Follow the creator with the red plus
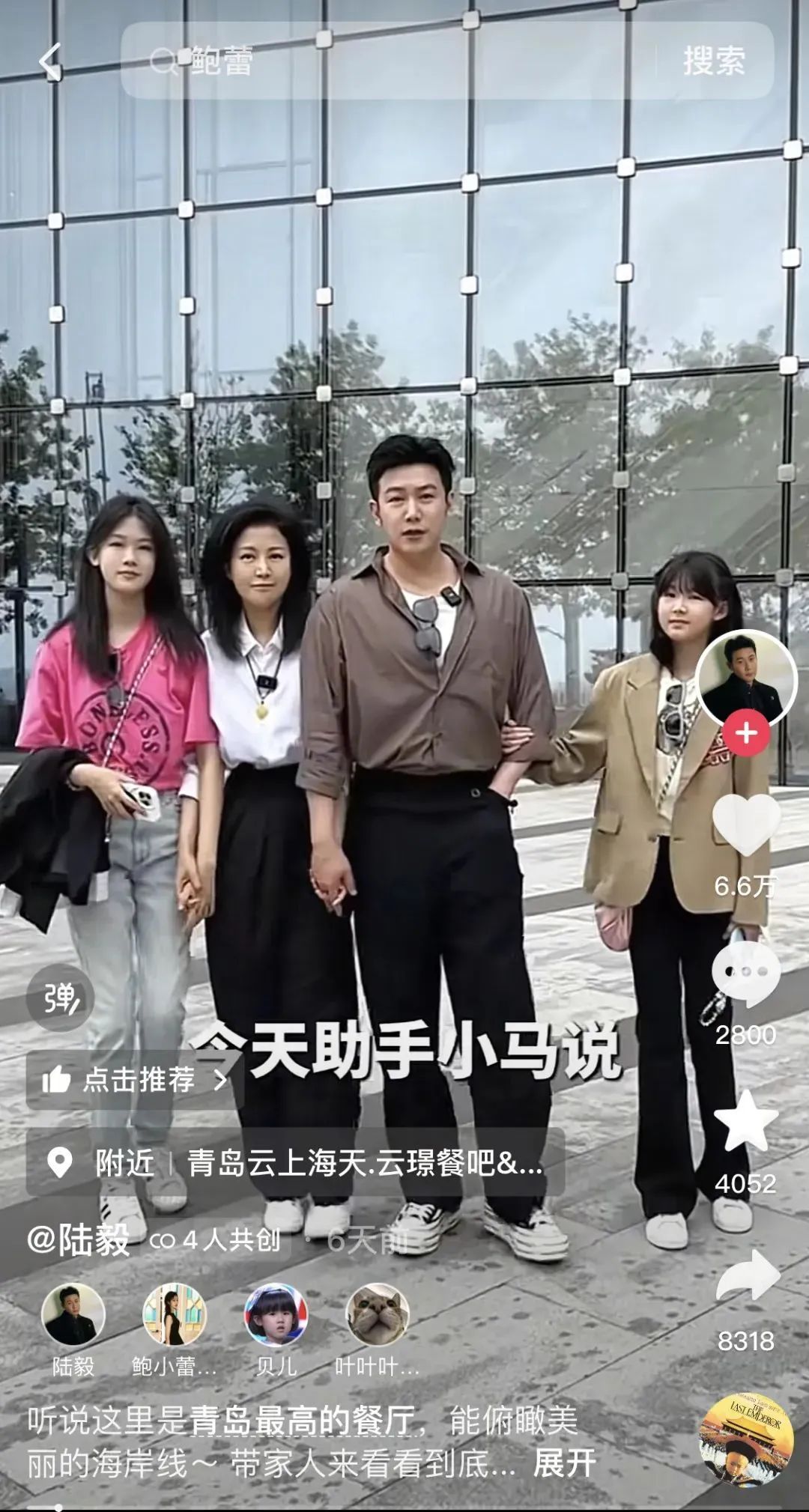 tap(746, 733)
